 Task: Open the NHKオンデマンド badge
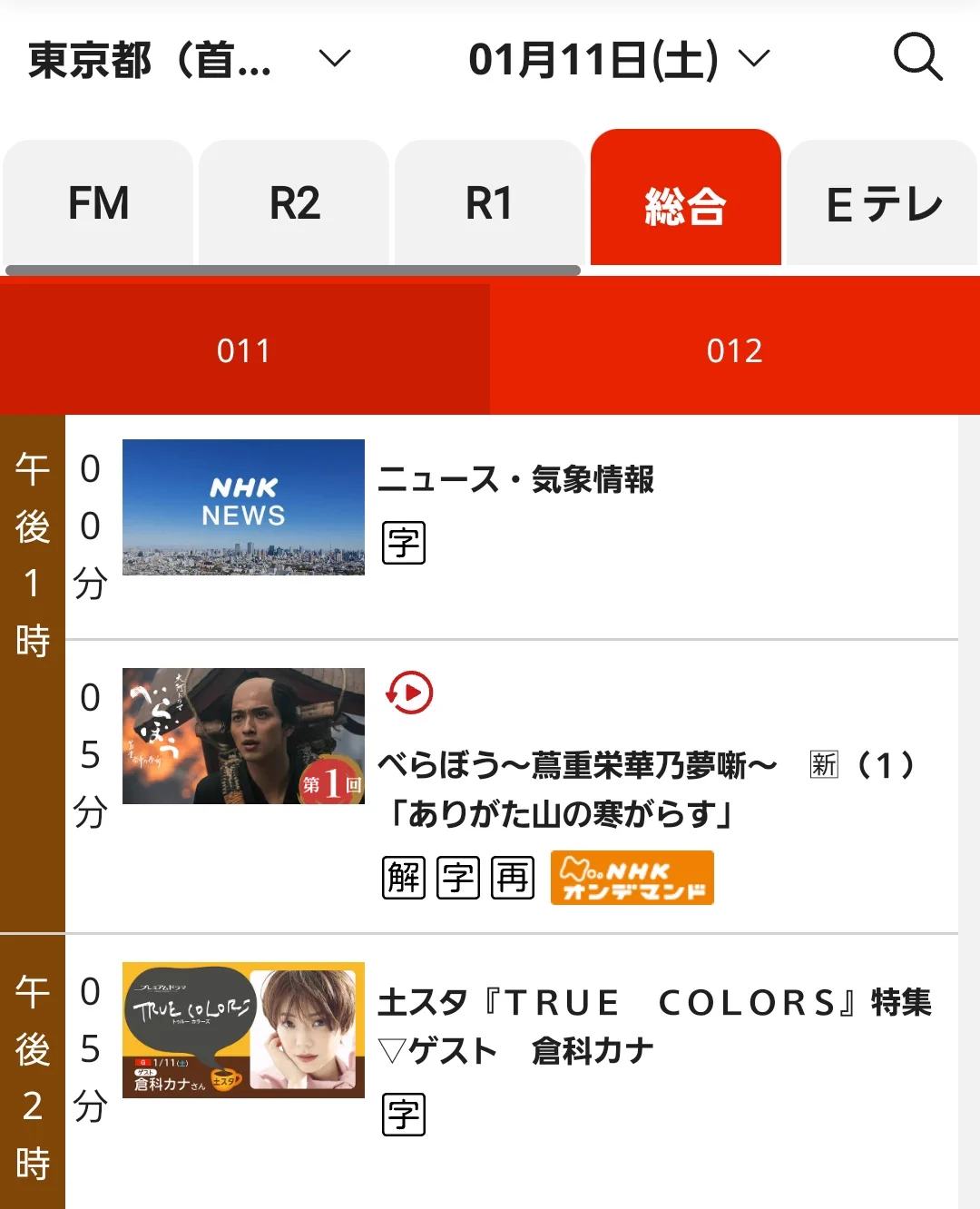point(632,878)
